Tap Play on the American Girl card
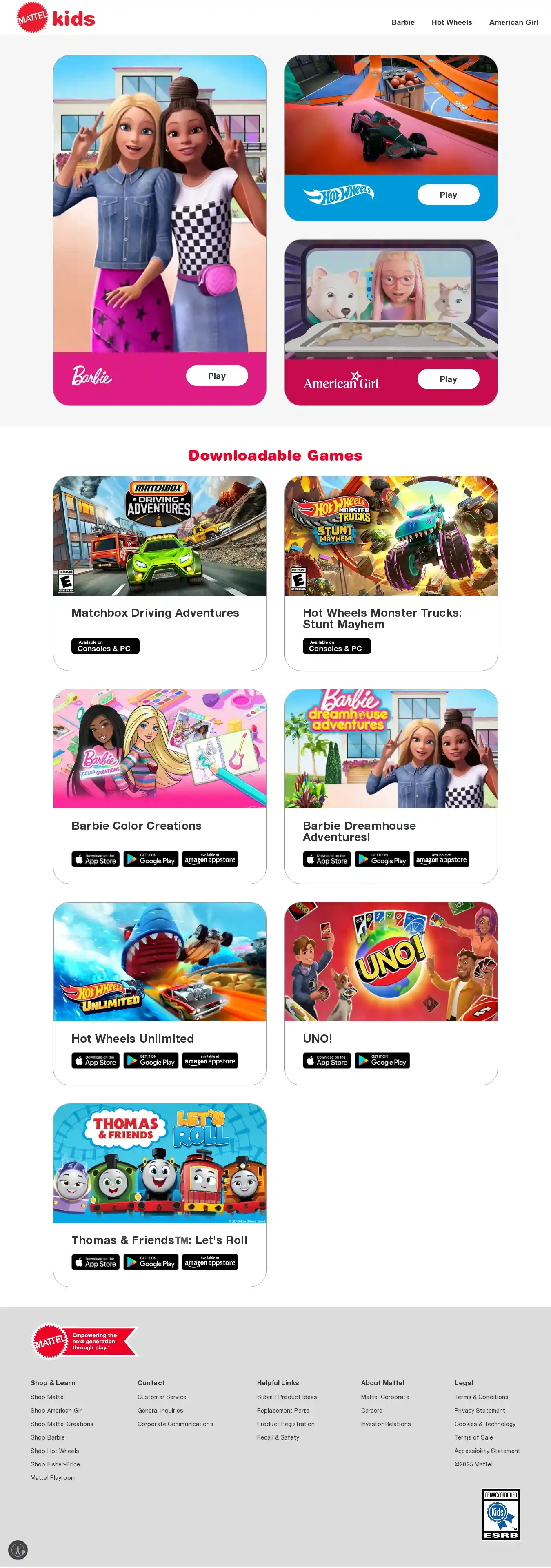The image size is (551, 1568). click(x=448, y=379)
